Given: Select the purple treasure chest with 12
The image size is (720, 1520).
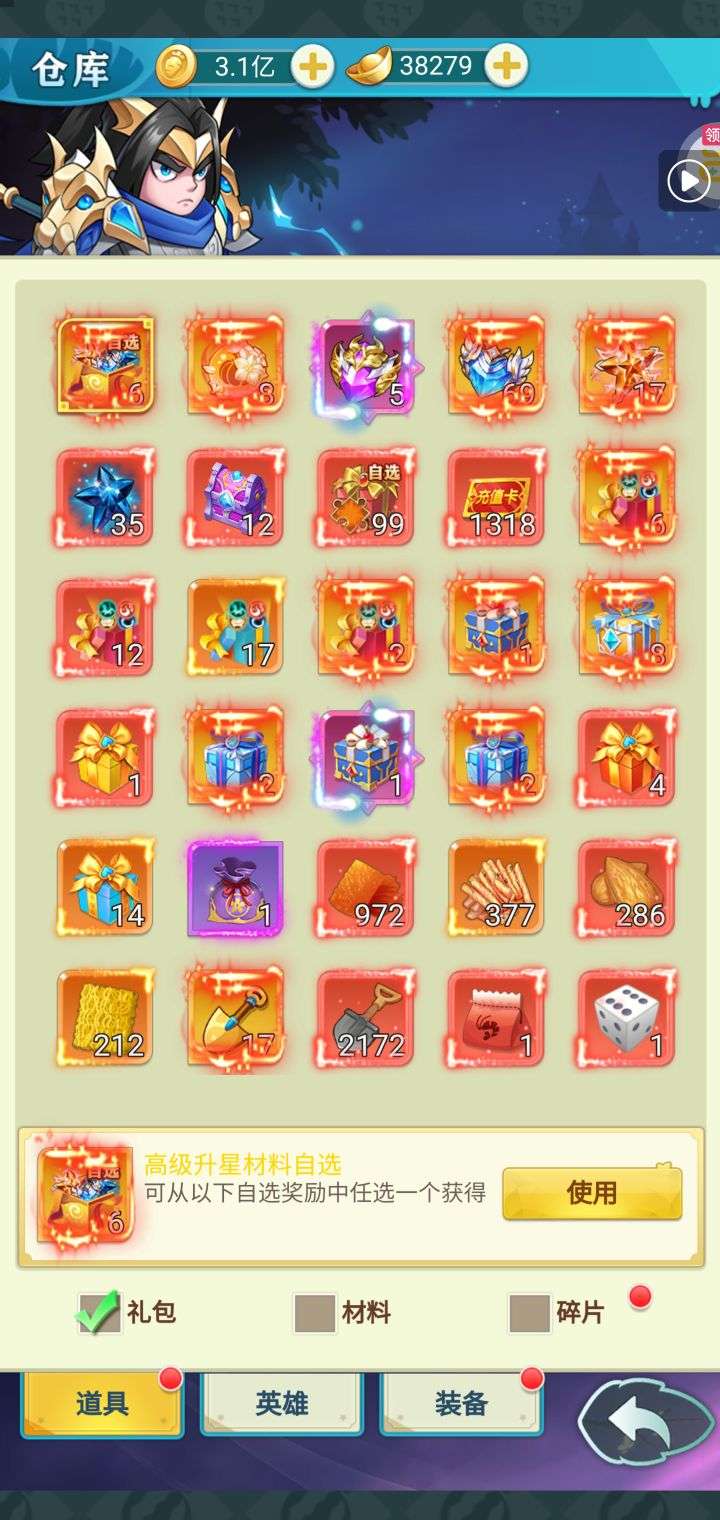Looking at the screenshot, I should (x=235, y=497).
